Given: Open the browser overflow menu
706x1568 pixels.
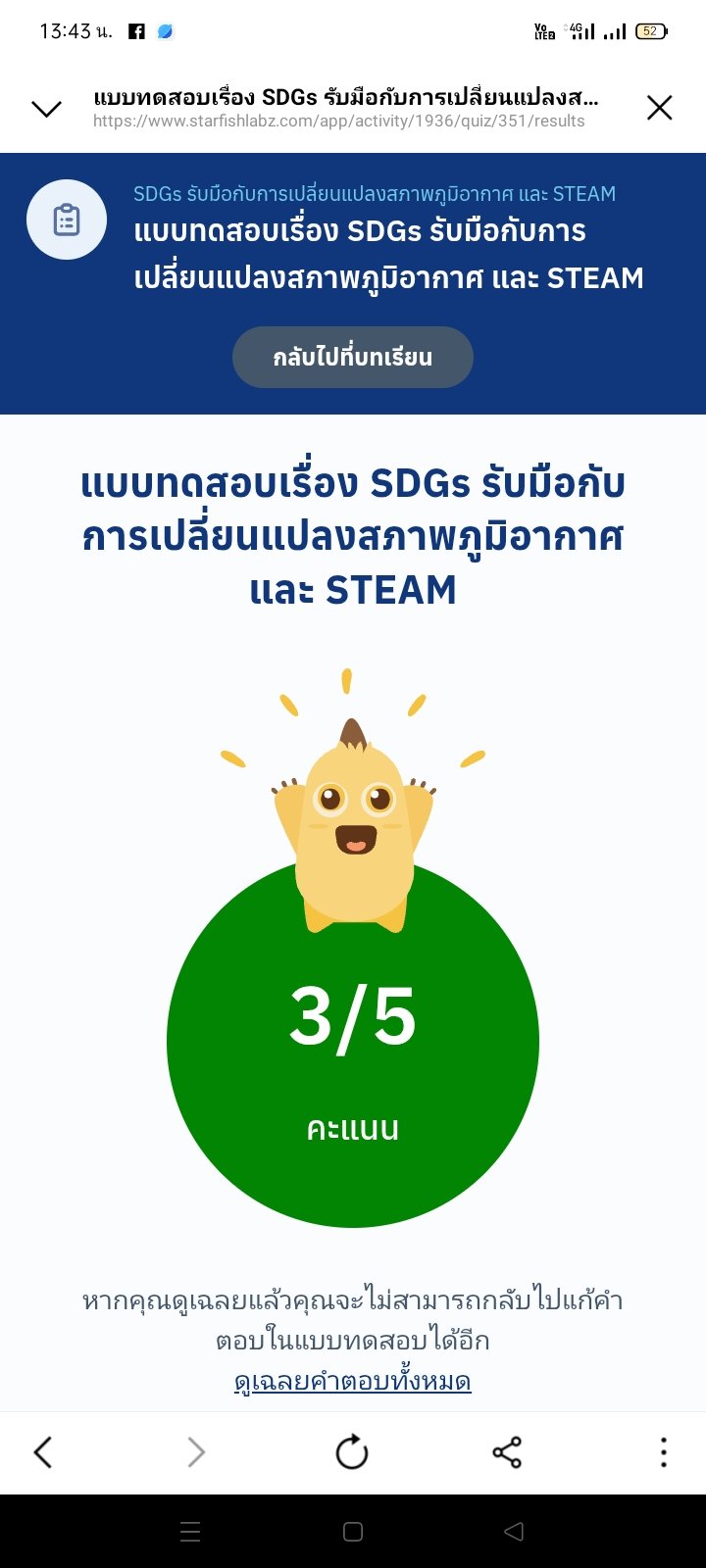Looking at the screenshot, I should (x=664, y=1452).
